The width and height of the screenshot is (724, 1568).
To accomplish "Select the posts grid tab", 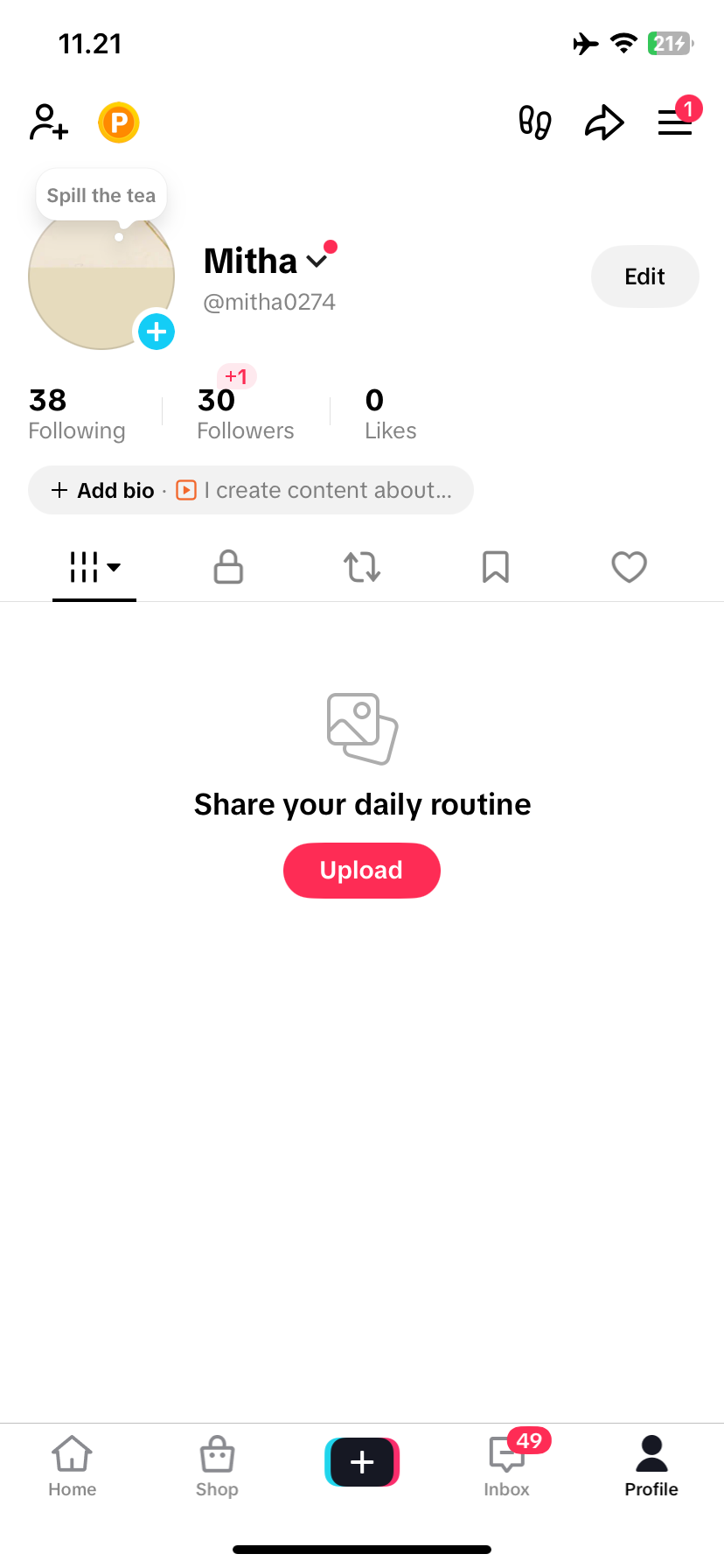I will point(94,567).
